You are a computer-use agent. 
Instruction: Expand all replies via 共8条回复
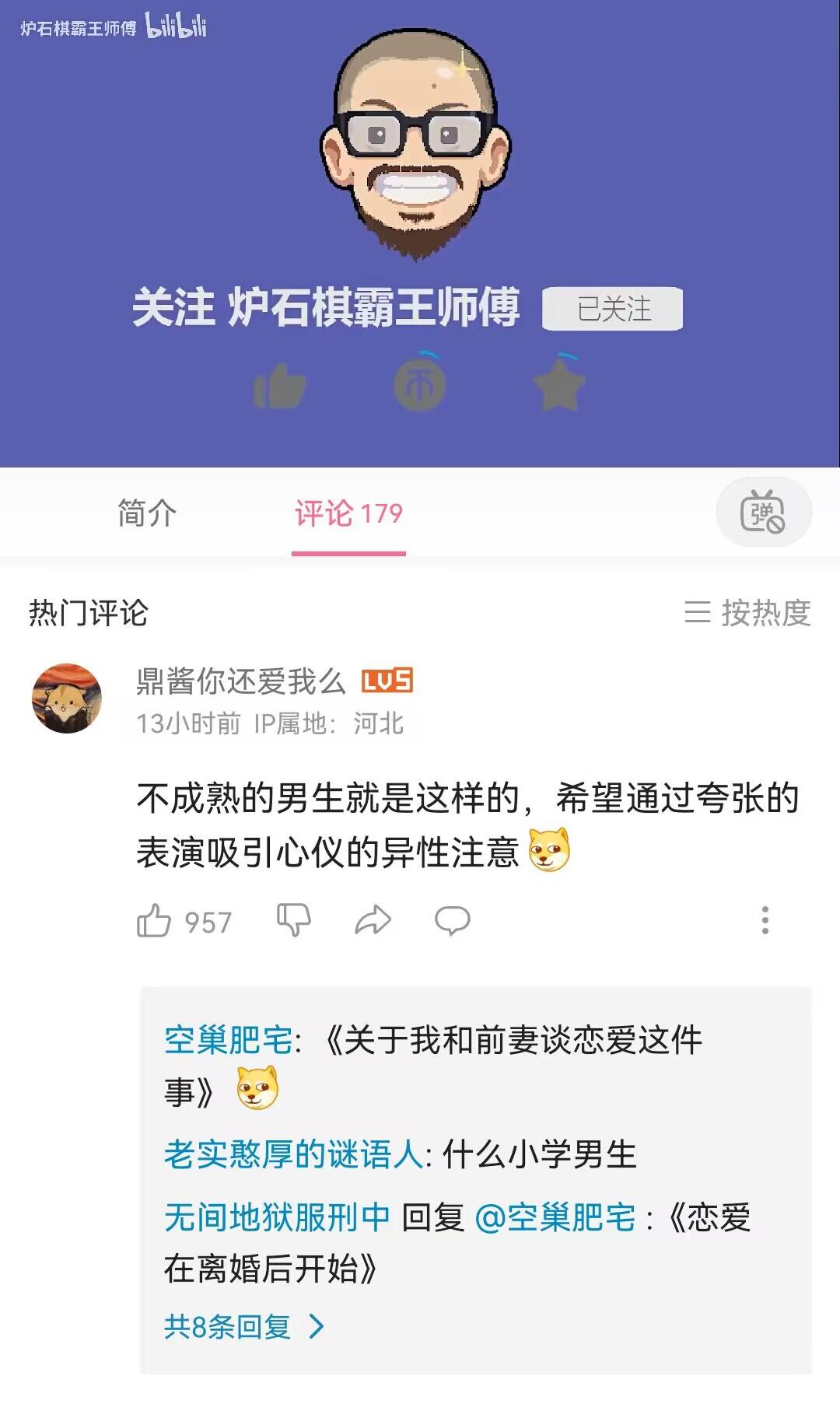pyautogui.click(x=244, y=1326)
